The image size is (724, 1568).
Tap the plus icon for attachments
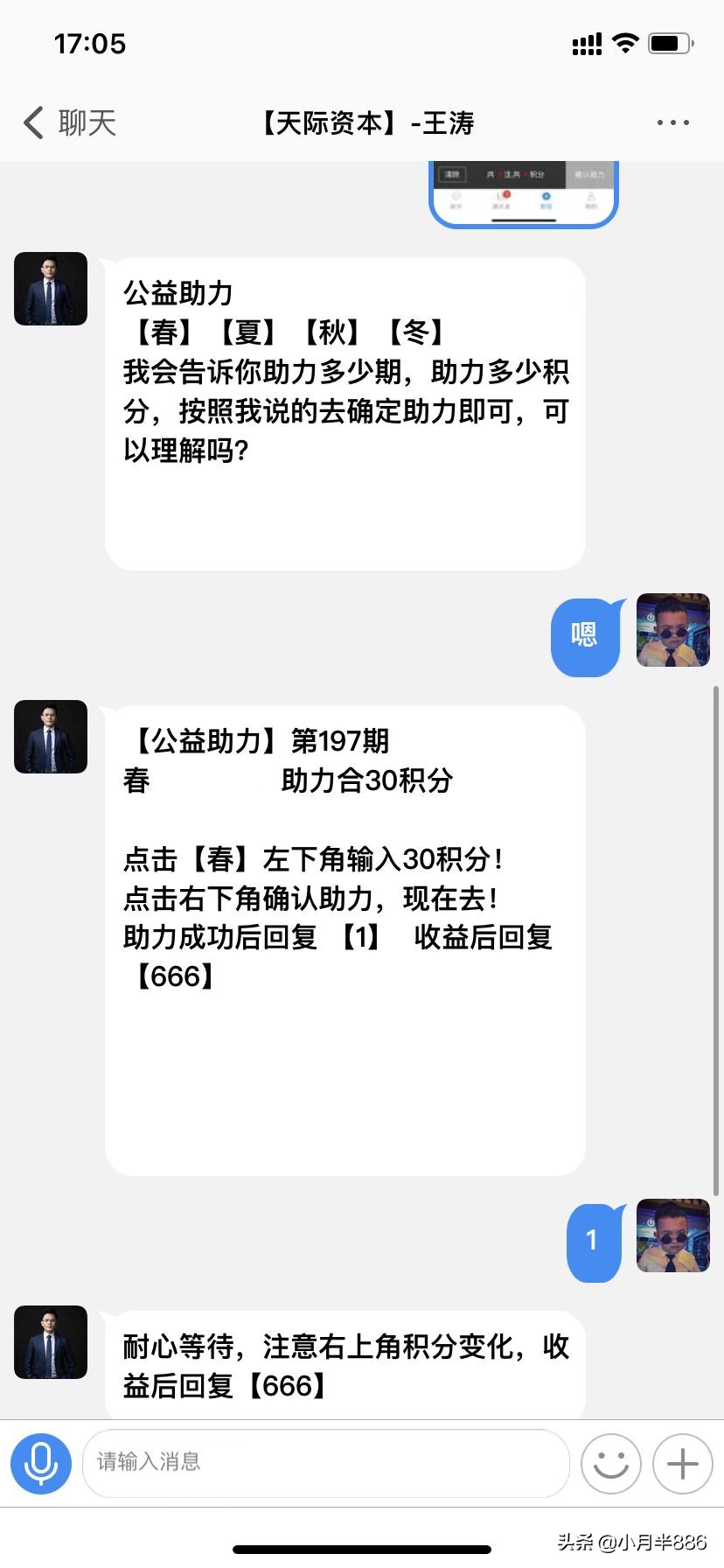(682, 1463)
